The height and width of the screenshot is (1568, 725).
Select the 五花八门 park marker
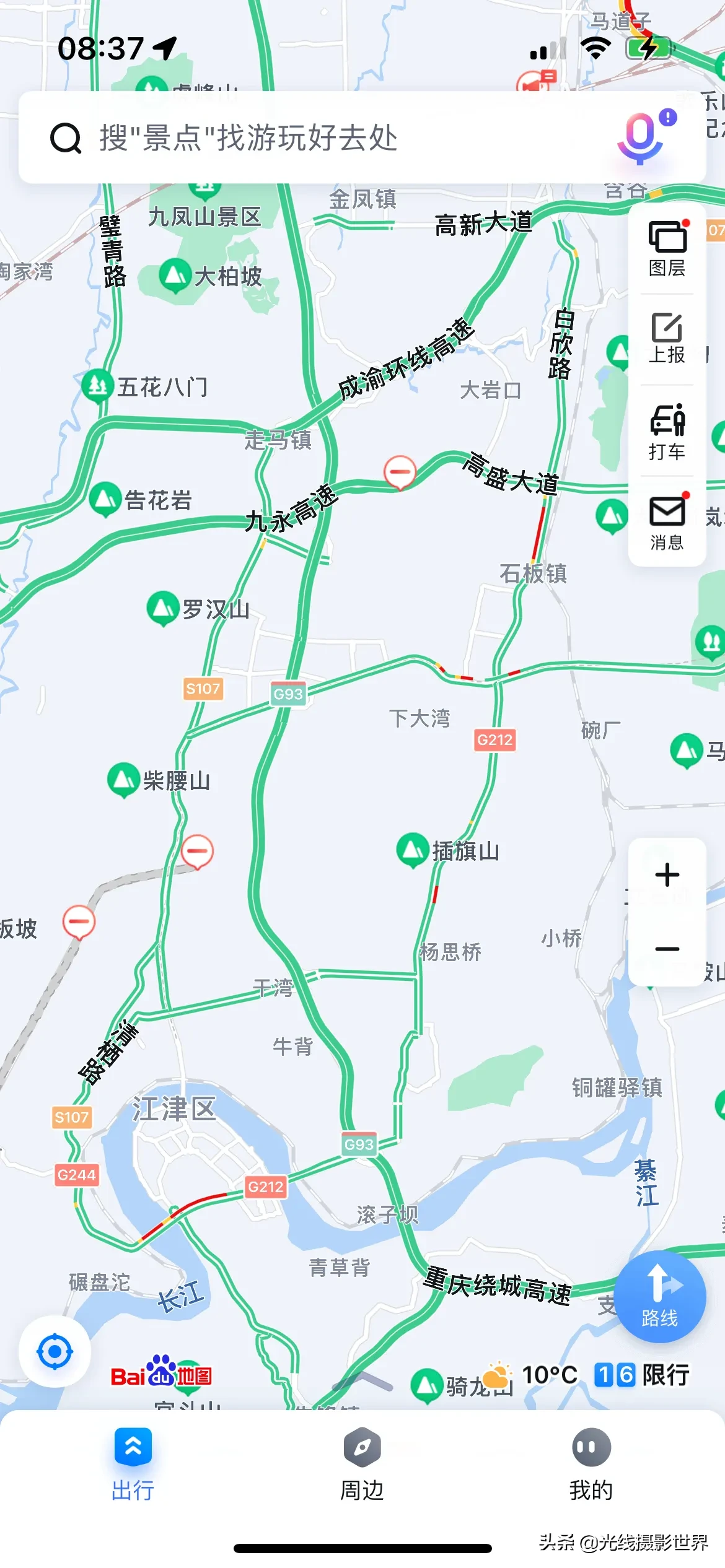[x=97, y=386]
